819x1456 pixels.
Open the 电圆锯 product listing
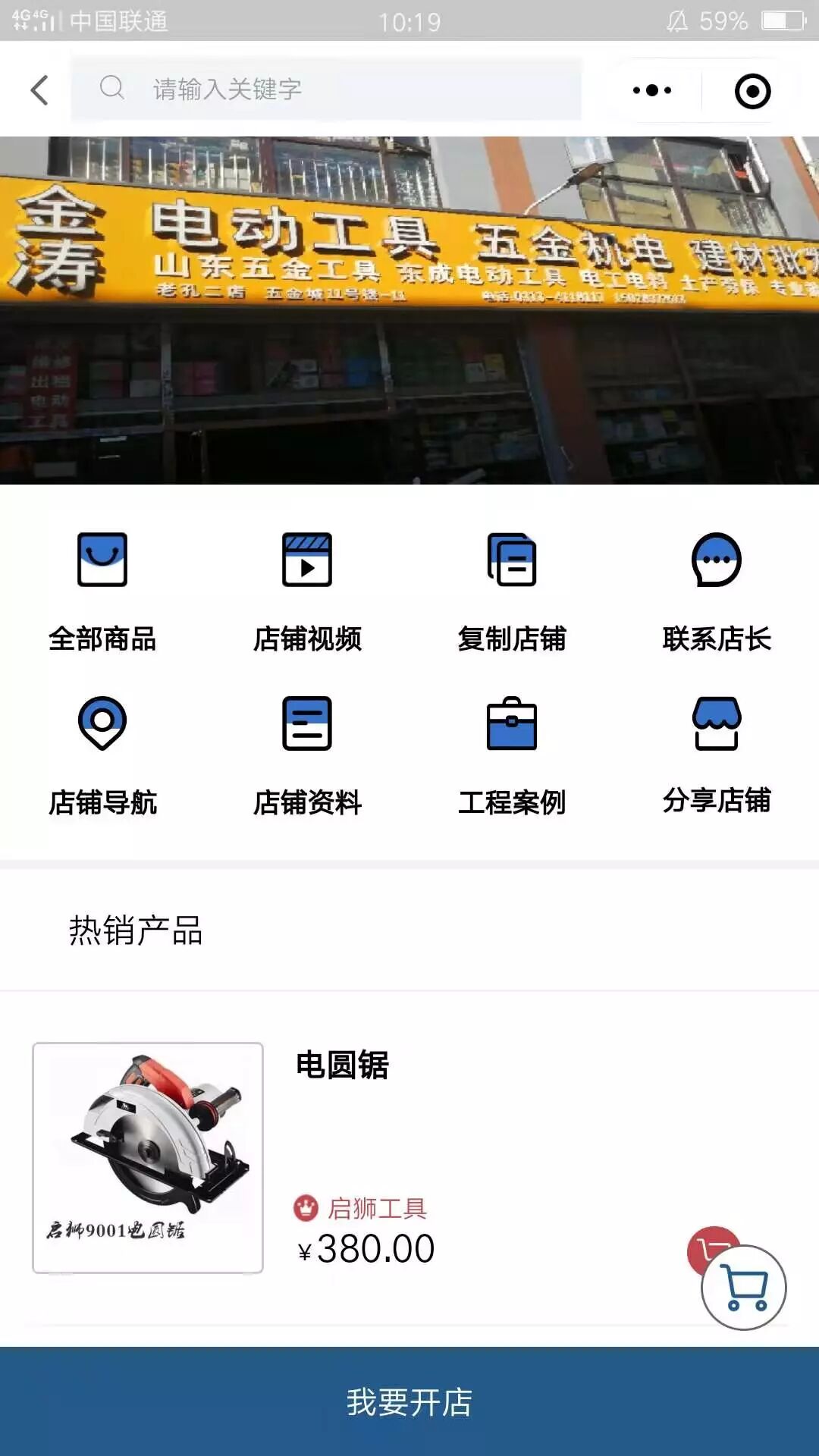coord(341,1065)
